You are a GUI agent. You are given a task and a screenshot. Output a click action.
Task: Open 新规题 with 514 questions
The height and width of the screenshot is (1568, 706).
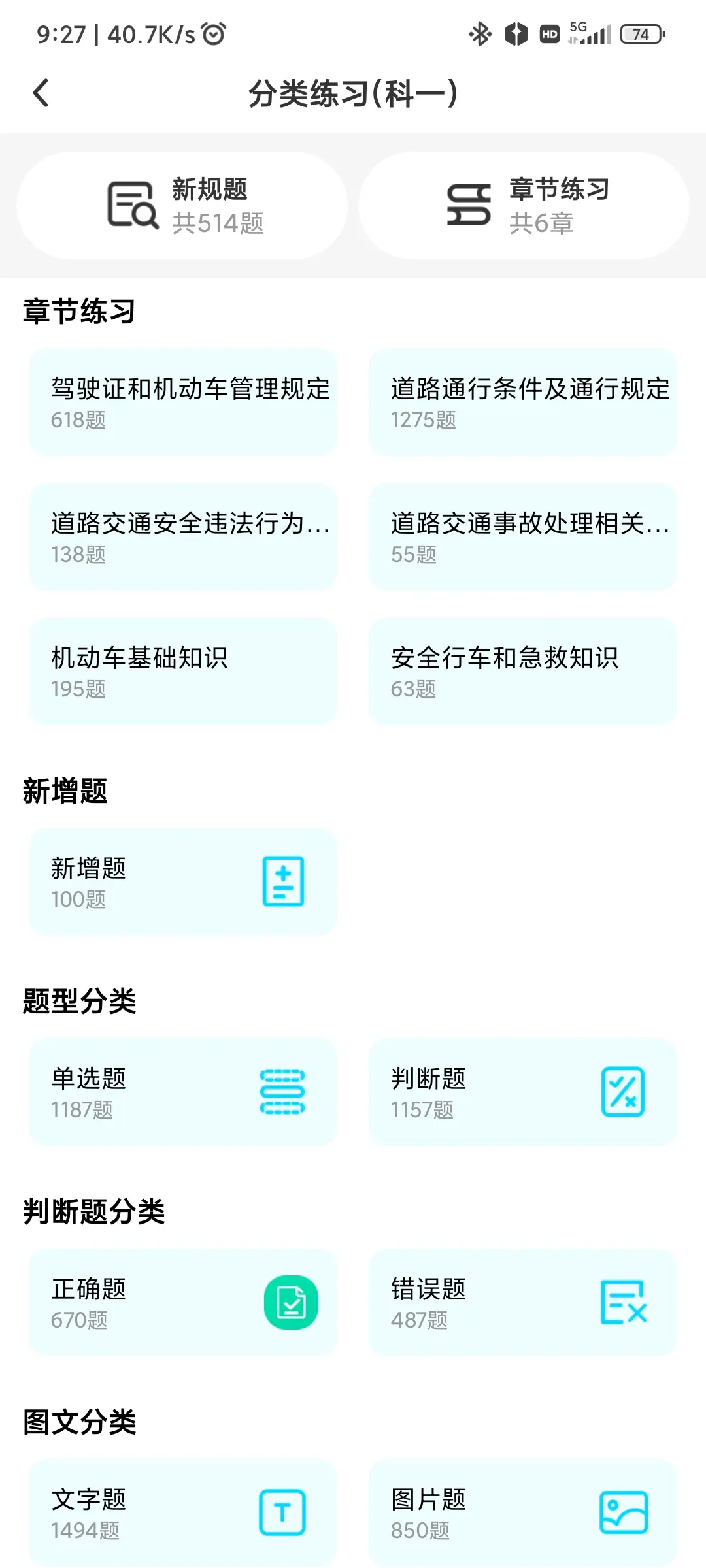[x=182, y=206]
